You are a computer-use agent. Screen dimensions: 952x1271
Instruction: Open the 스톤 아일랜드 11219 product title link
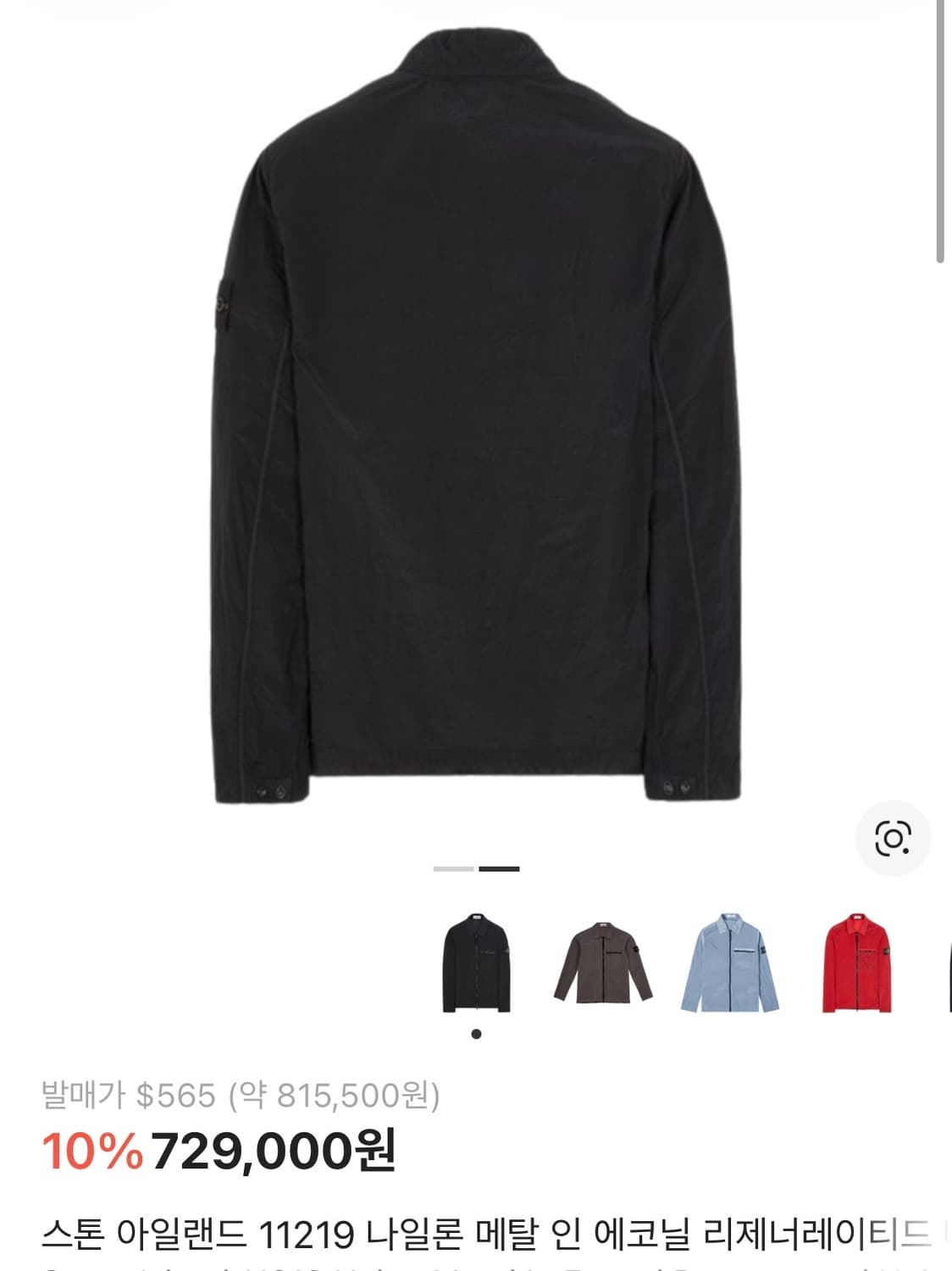pos(474,1239)
